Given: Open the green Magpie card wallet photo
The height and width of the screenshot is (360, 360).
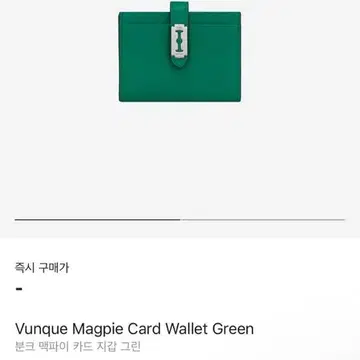Looking at the screenshot, I should (x=180, y=52).
